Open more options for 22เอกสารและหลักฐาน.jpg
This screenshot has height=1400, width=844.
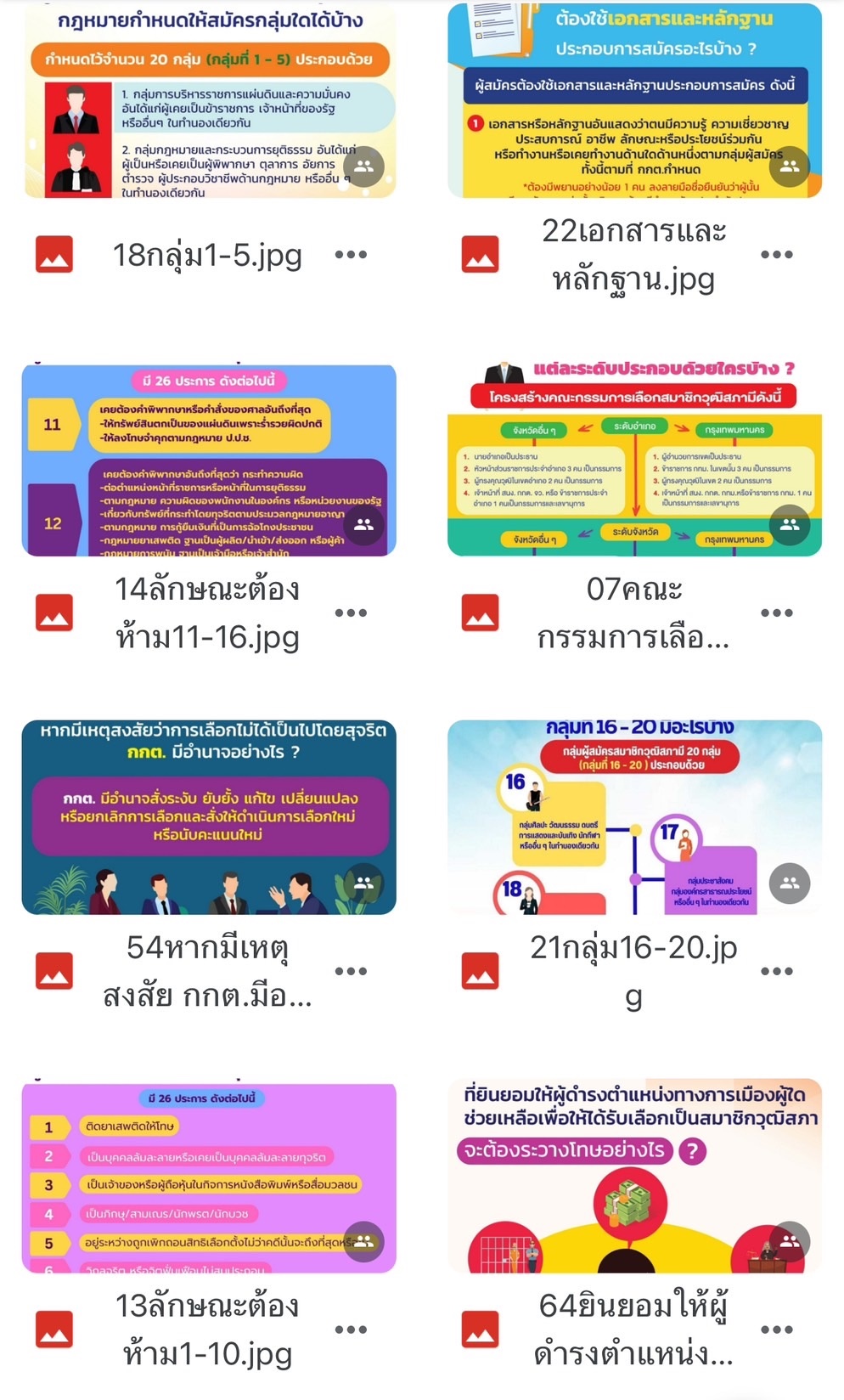[x=776, y=254]
